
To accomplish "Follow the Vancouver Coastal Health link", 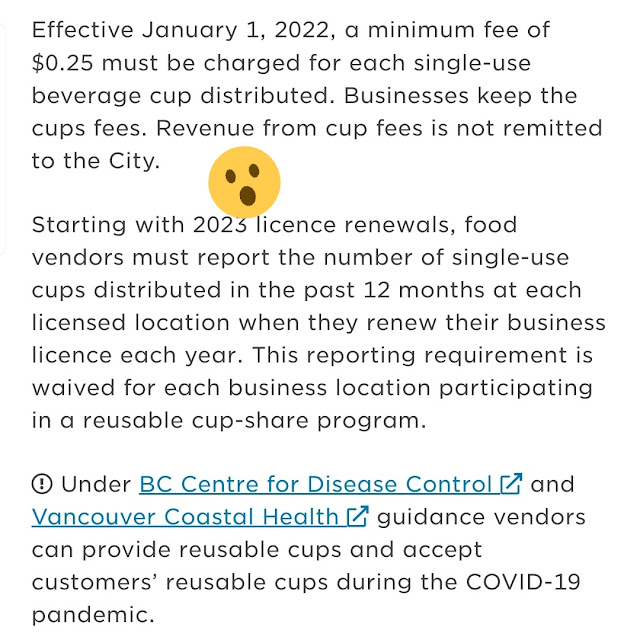I will pyautogui.click(x=185, y=517).
